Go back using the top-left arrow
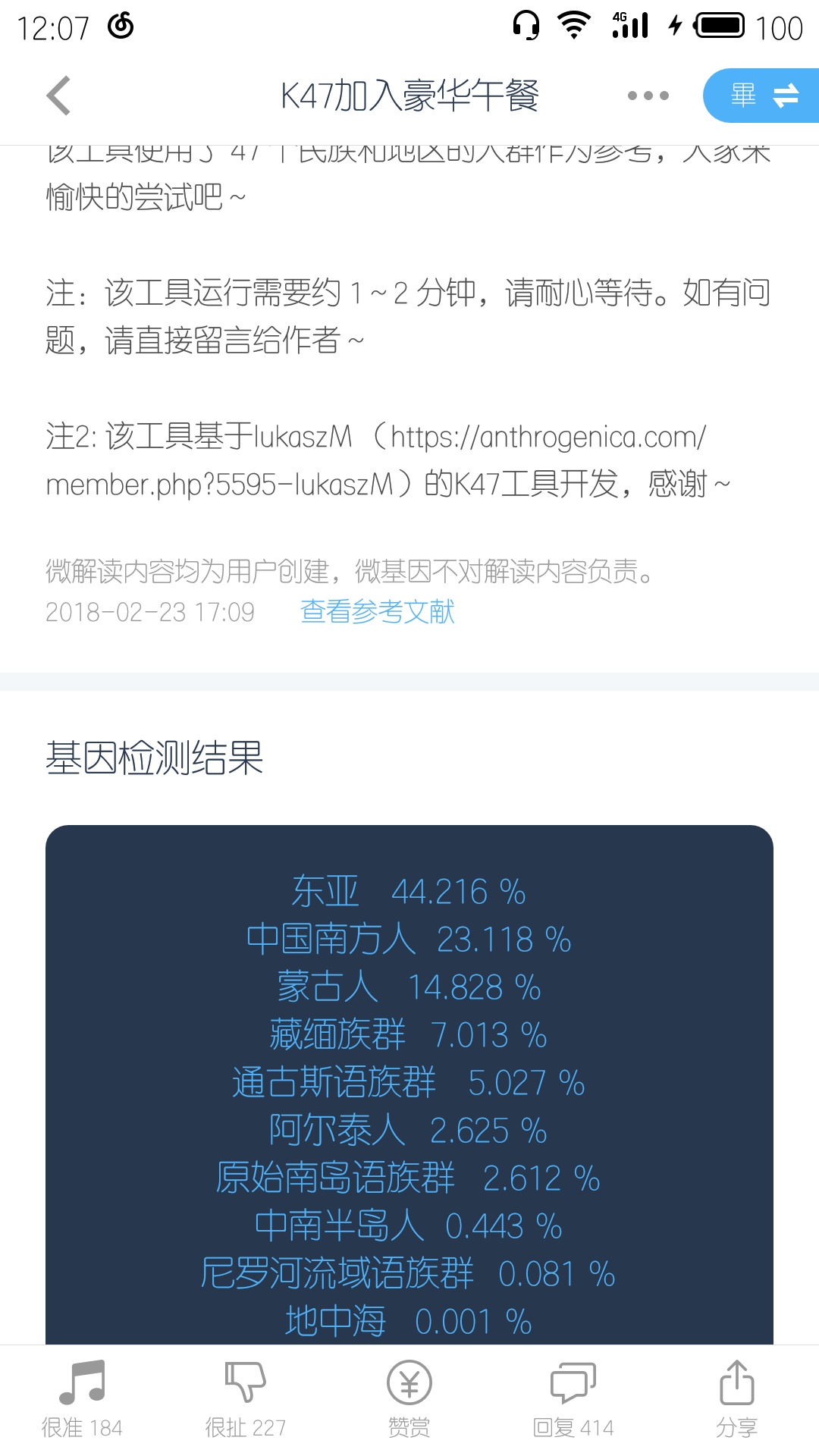Screen dimensions: 819x1456 pyautogui.click(x=58, y=96)
